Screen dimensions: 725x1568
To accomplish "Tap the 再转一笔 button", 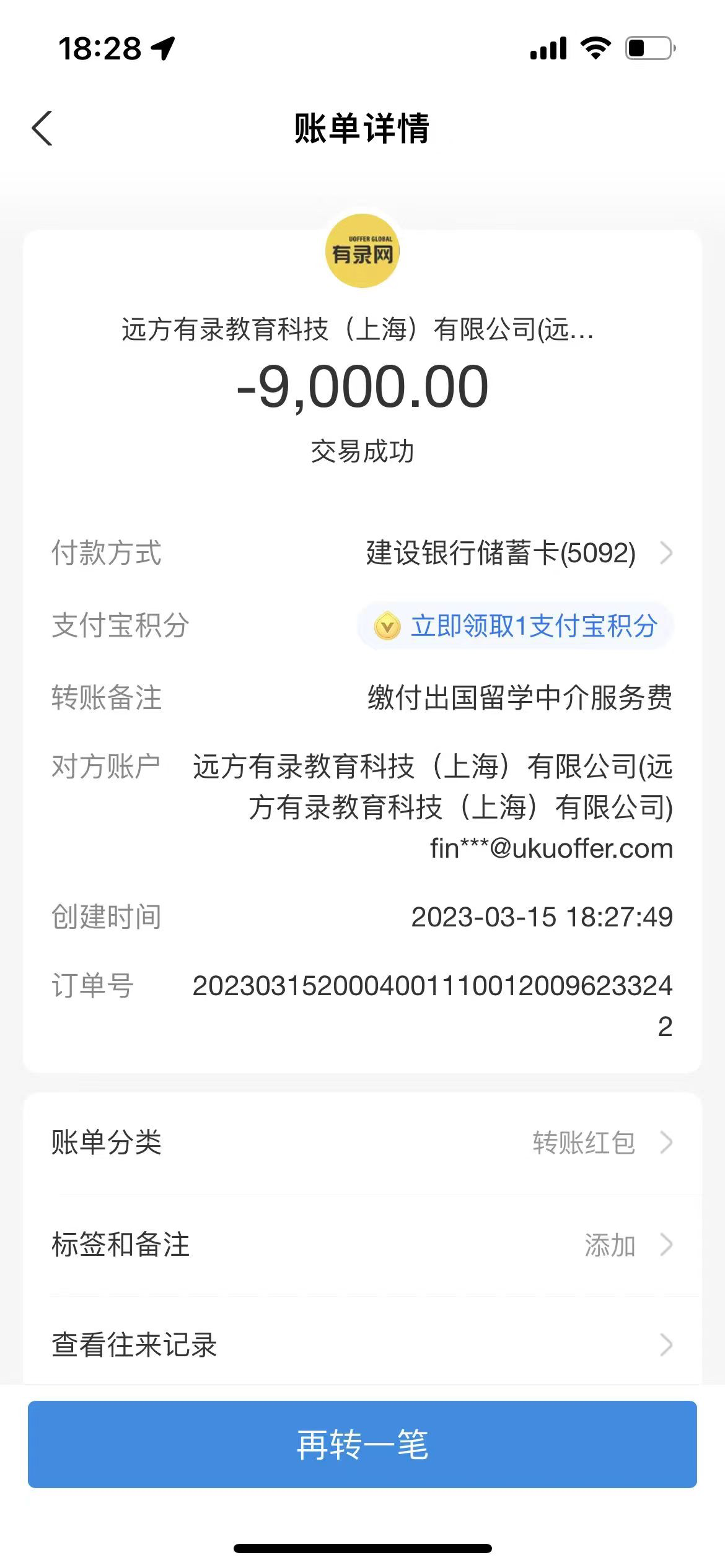I will [362, 1445].
